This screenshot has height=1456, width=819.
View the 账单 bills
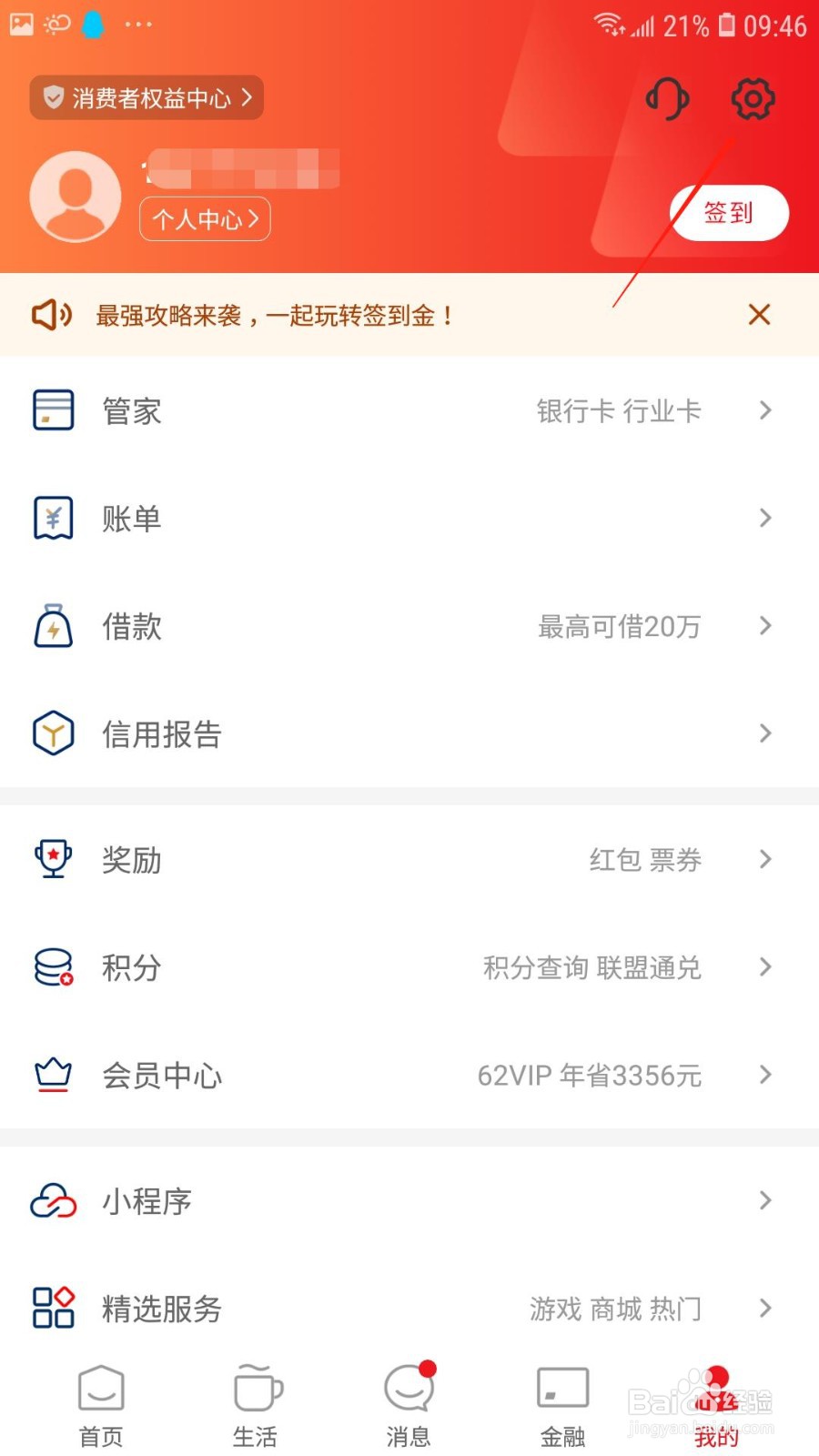(400, 519)
